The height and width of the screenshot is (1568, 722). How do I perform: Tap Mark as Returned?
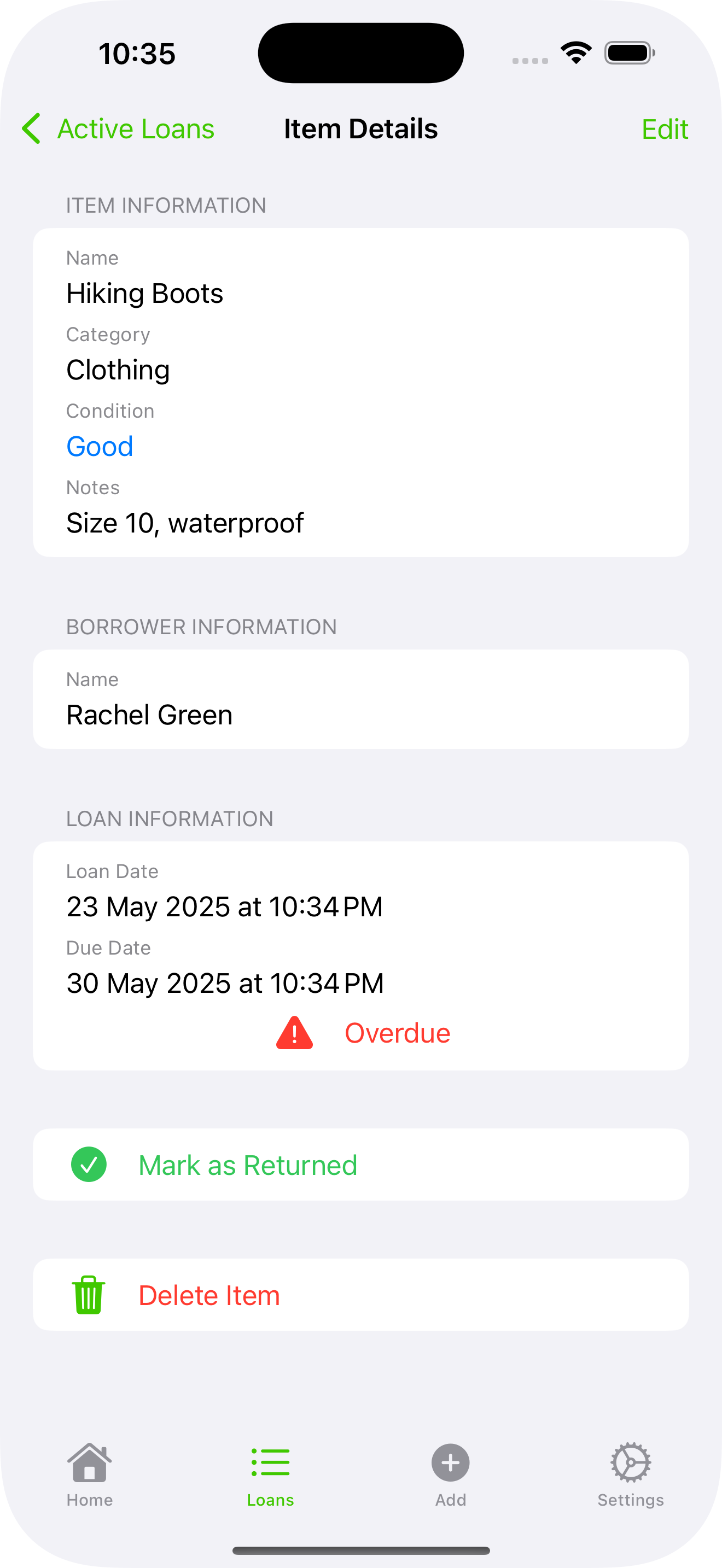click(x=248, y=1165)
